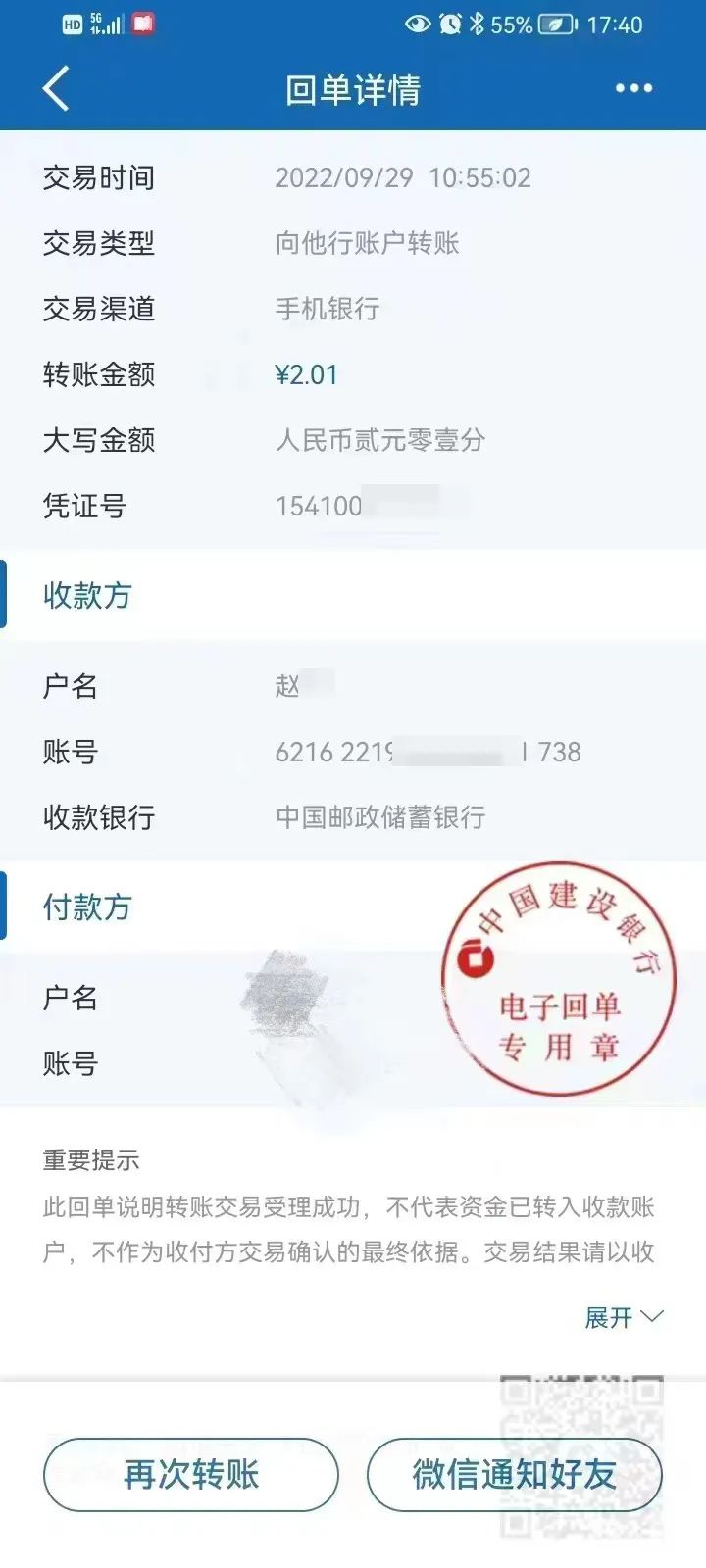Viewport: 706px width, 1568px height.
Task: Tap the electronic receipt seal stamp
Action: click(x=558, y=977)
